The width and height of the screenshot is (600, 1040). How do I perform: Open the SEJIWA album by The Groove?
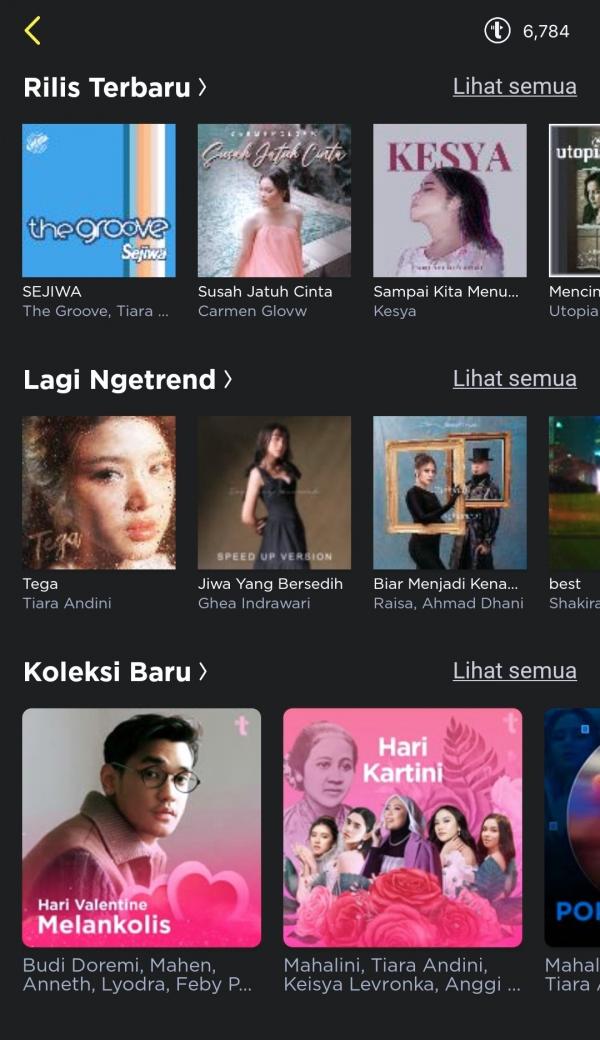point(99,200)
